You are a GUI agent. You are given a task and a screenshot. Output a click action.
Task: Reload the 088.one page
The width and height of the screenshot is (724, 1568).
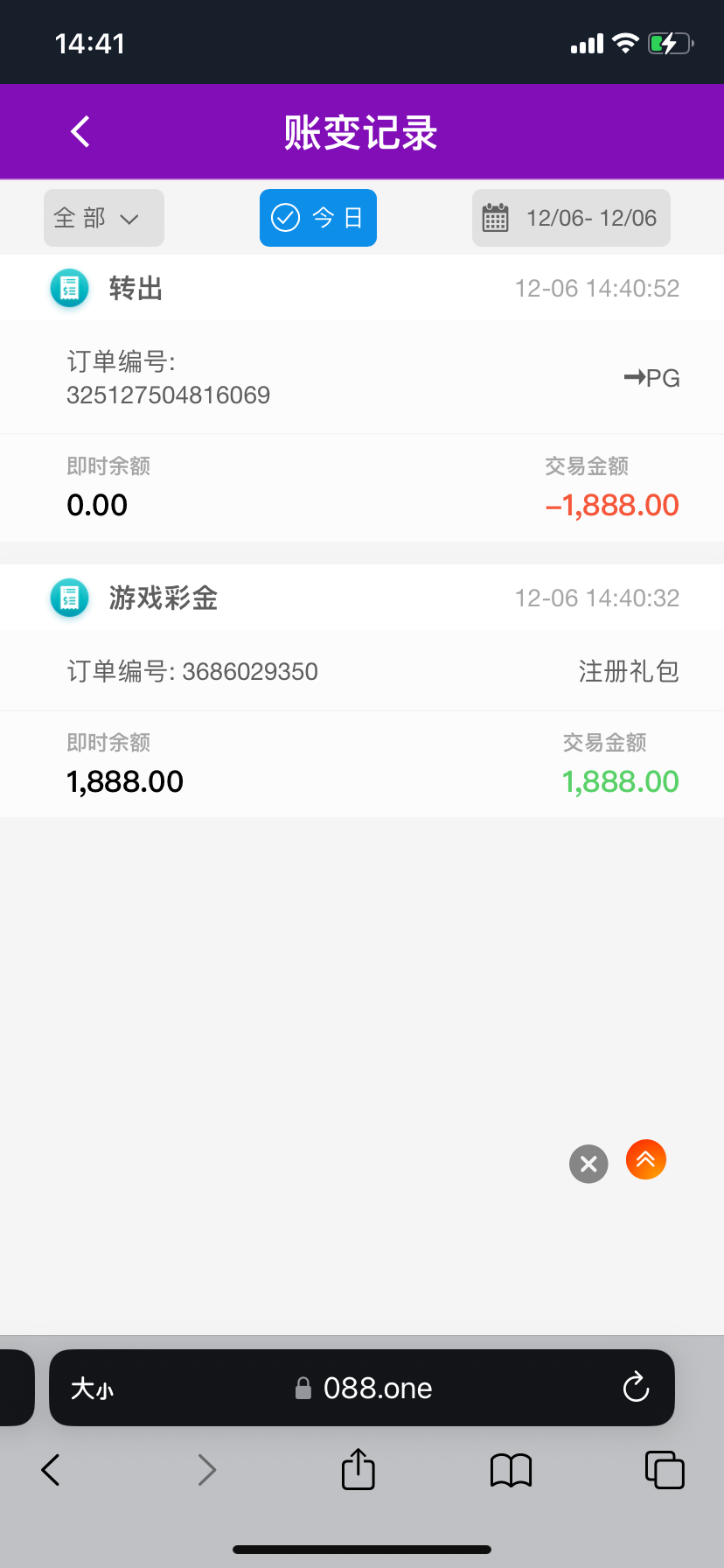[x=636, y=1388]
